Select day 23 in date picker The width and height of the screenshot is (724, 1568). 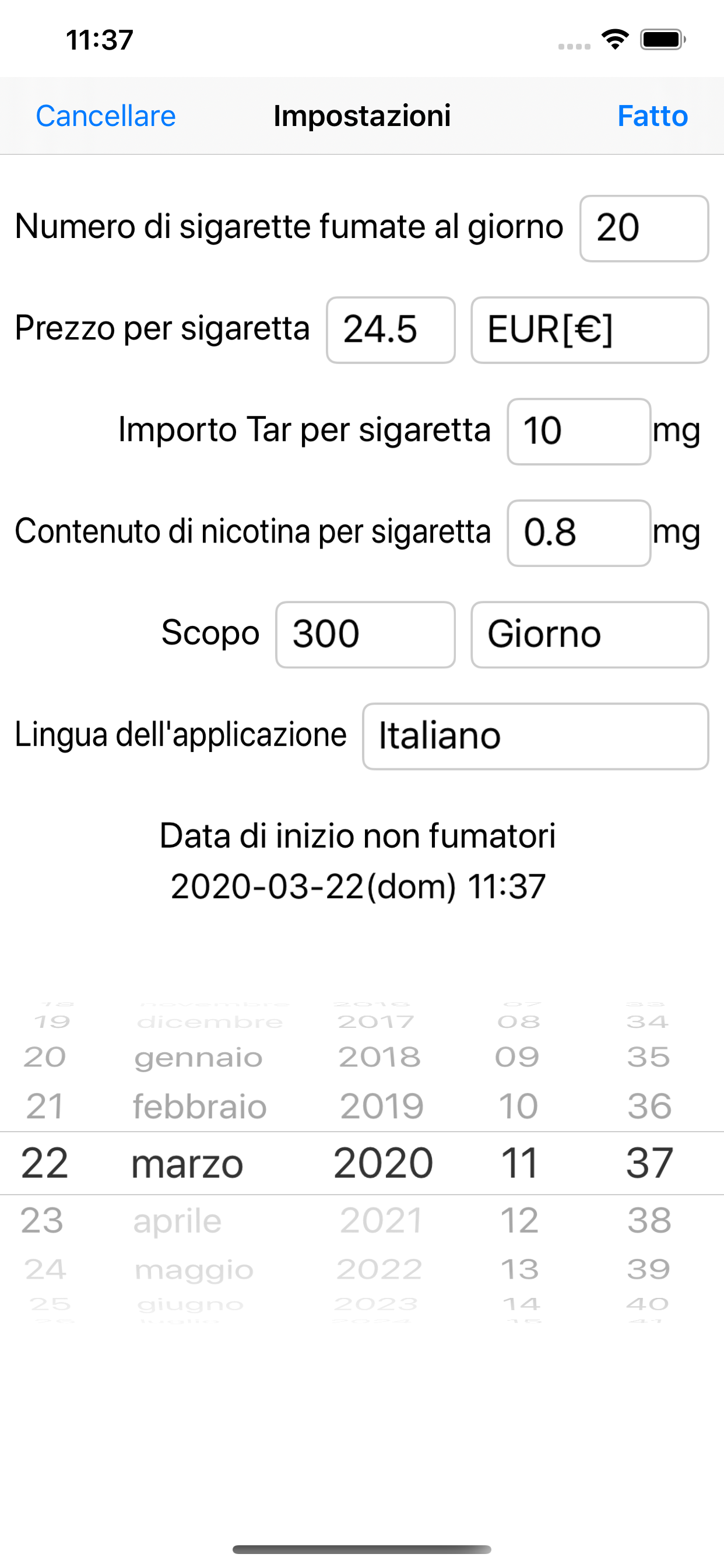[x=42, y=1220]
